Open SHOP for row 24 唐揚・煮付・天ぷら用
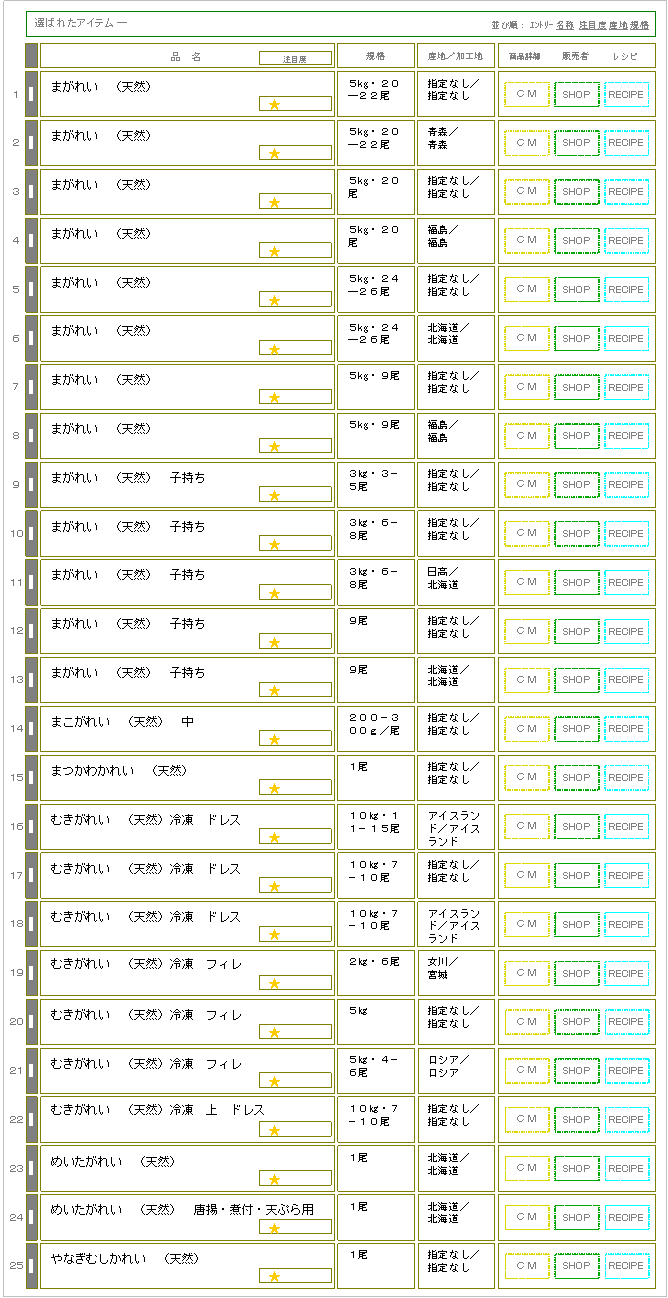 [x=577, y=1217]
